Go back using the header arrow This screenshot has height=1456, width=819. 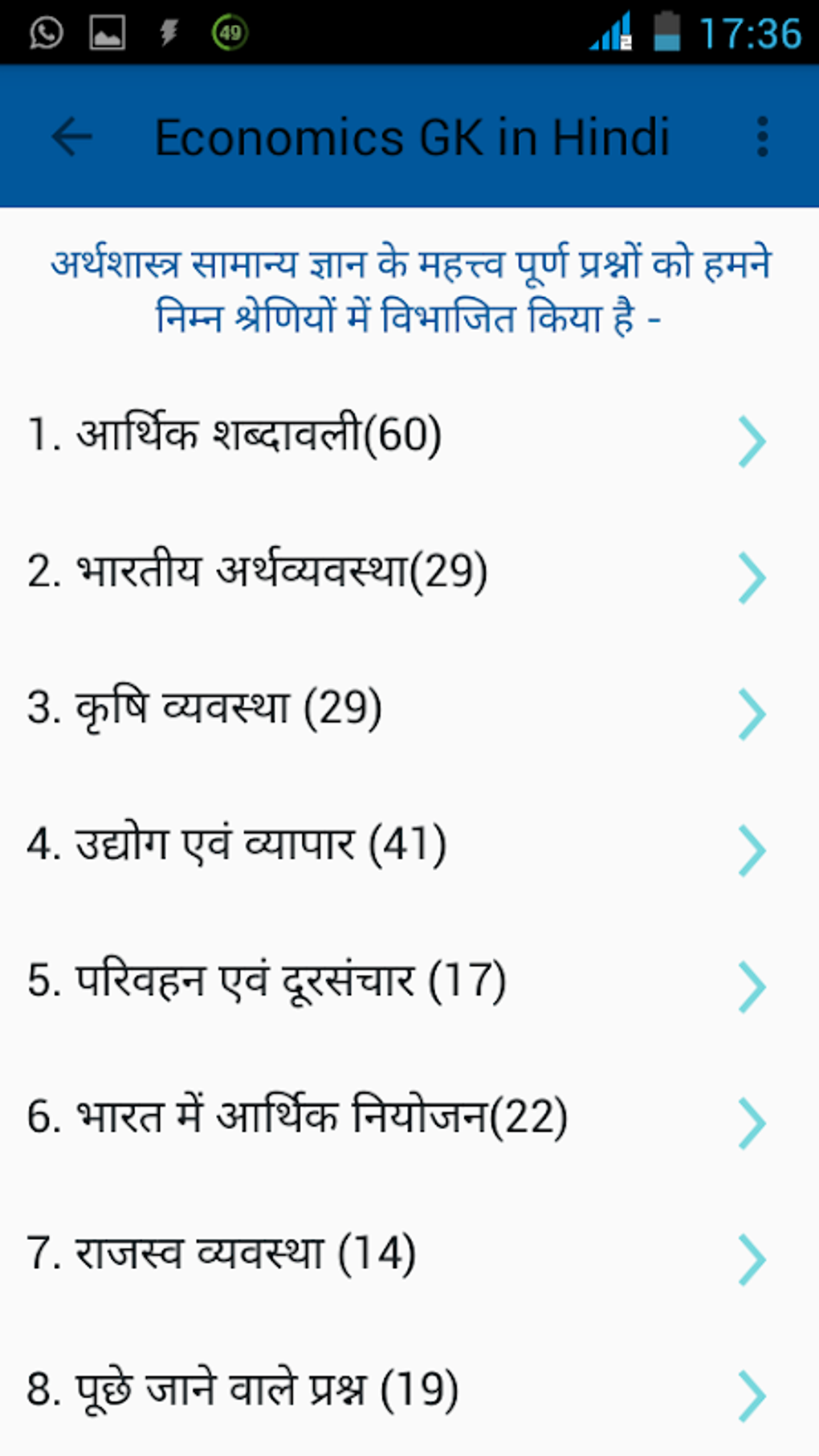click(71, 137)
